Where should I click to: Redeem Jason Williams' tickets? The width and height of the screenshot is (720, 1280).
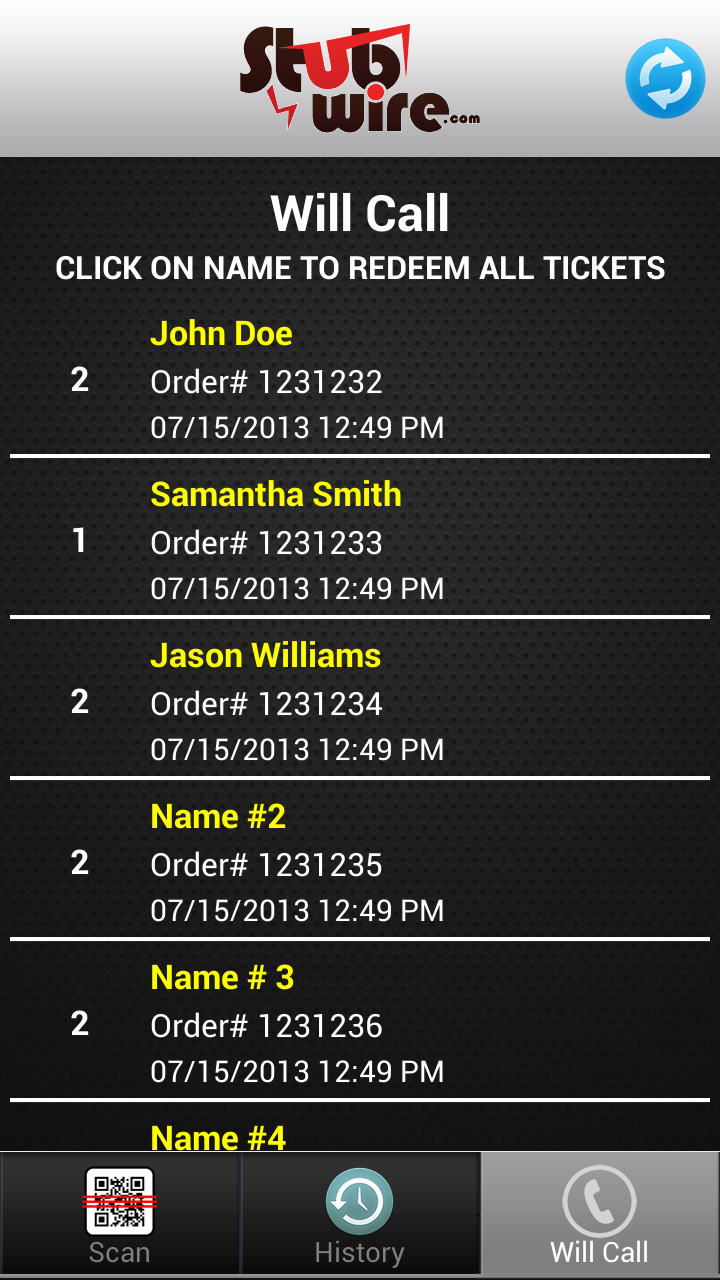tap(265, 656)
